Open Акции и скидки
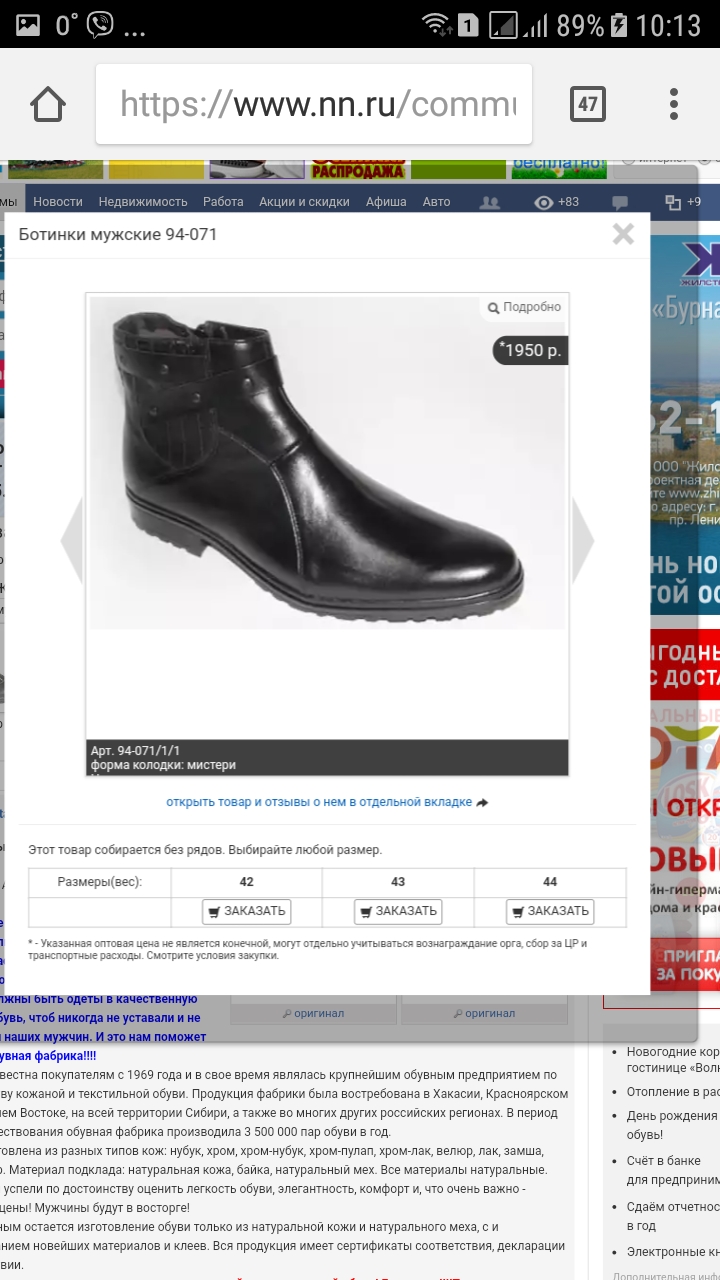The image size is (720, 1280). pyautogui.click(x=304, y=202)
